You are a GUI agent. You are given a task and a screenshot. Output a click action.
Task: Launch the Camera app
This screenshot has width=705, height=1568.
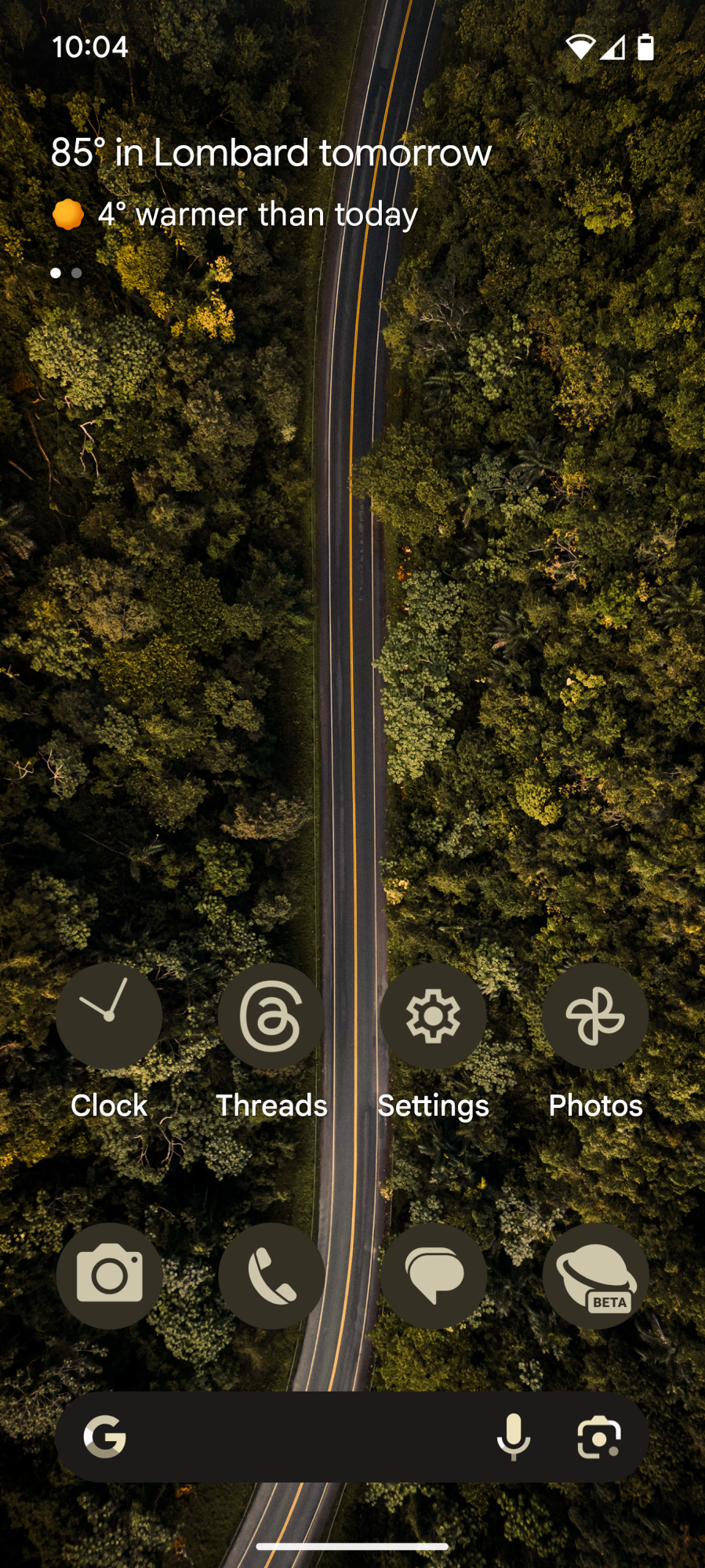coord(109,1276)
